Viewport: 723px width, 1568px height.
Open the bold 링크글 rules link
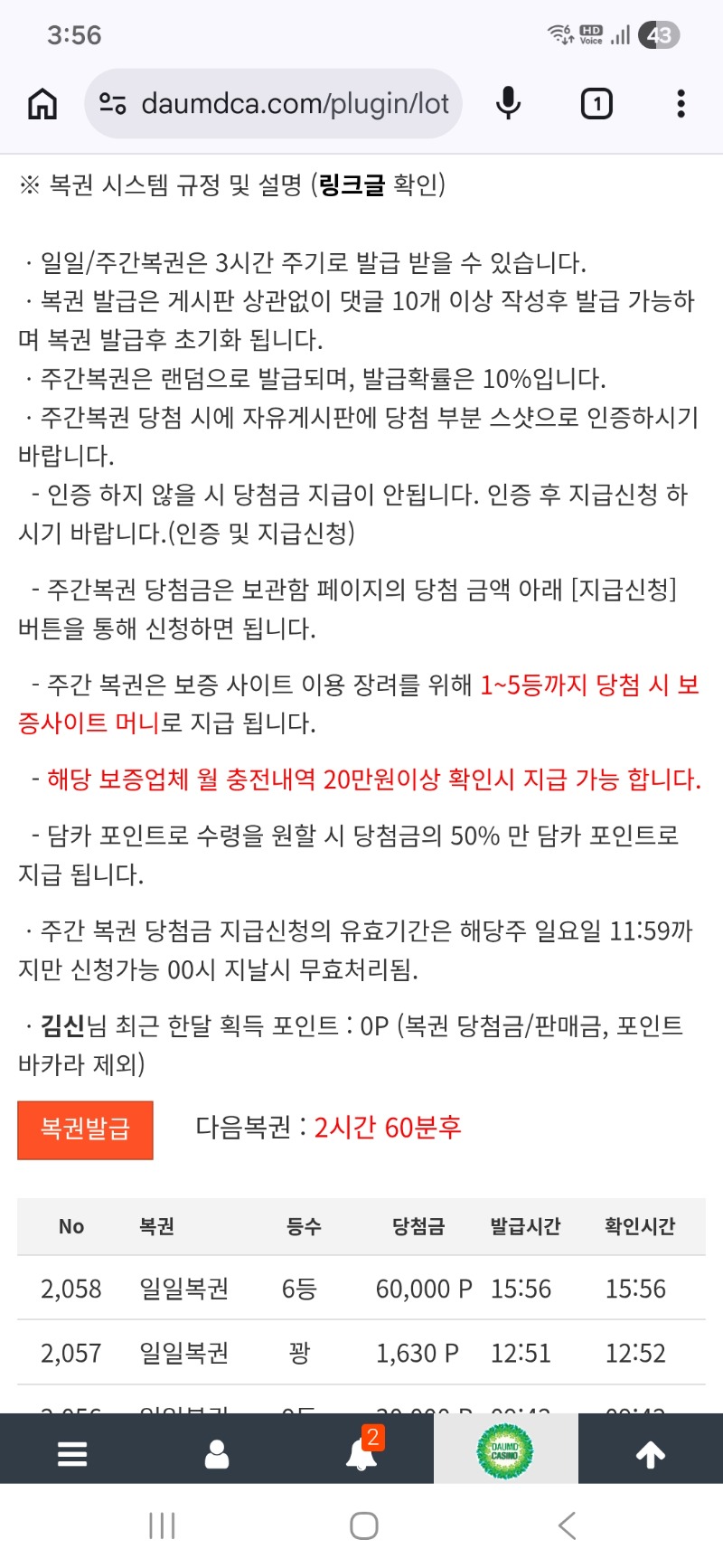352,185
